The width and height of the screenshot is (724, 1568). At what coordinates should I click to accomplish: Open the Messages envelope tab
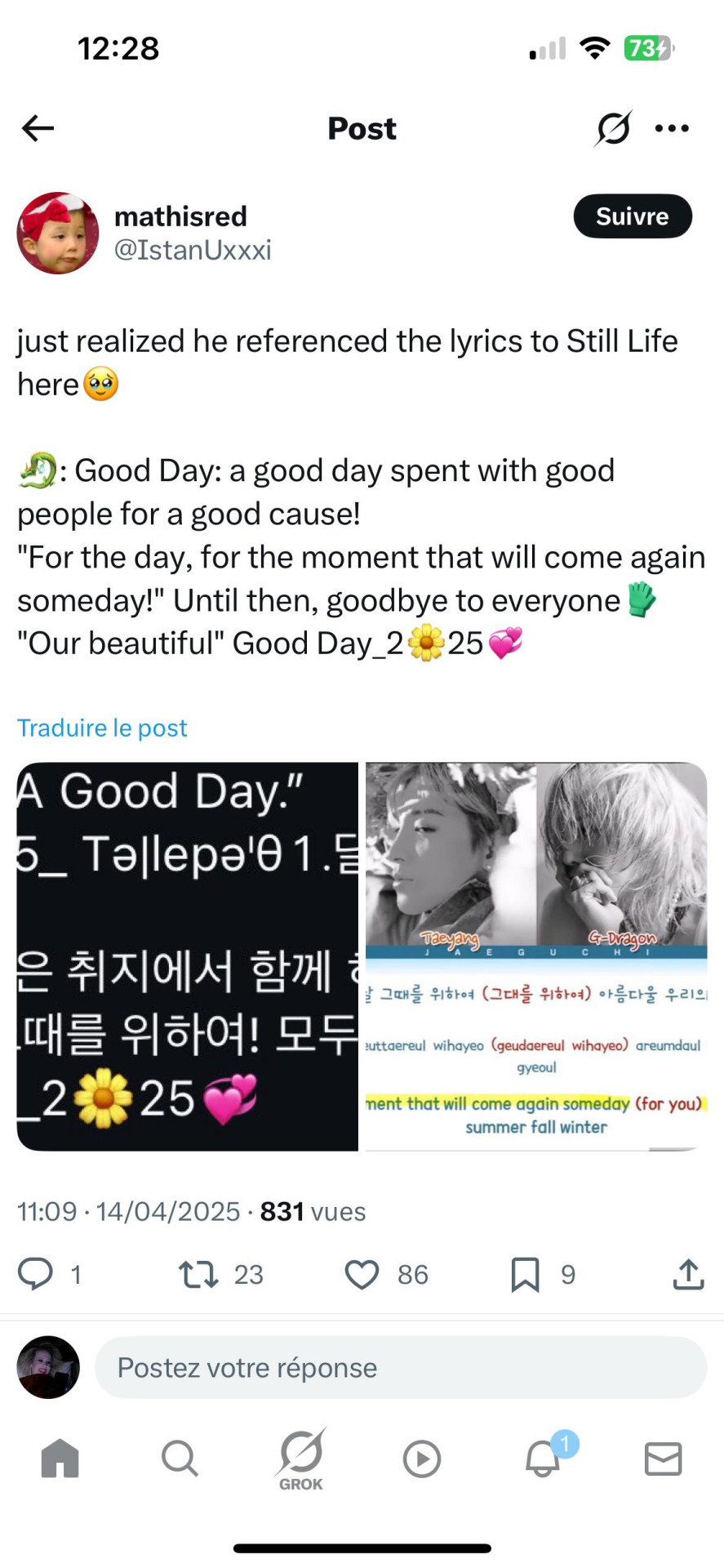pos(663,1459)
